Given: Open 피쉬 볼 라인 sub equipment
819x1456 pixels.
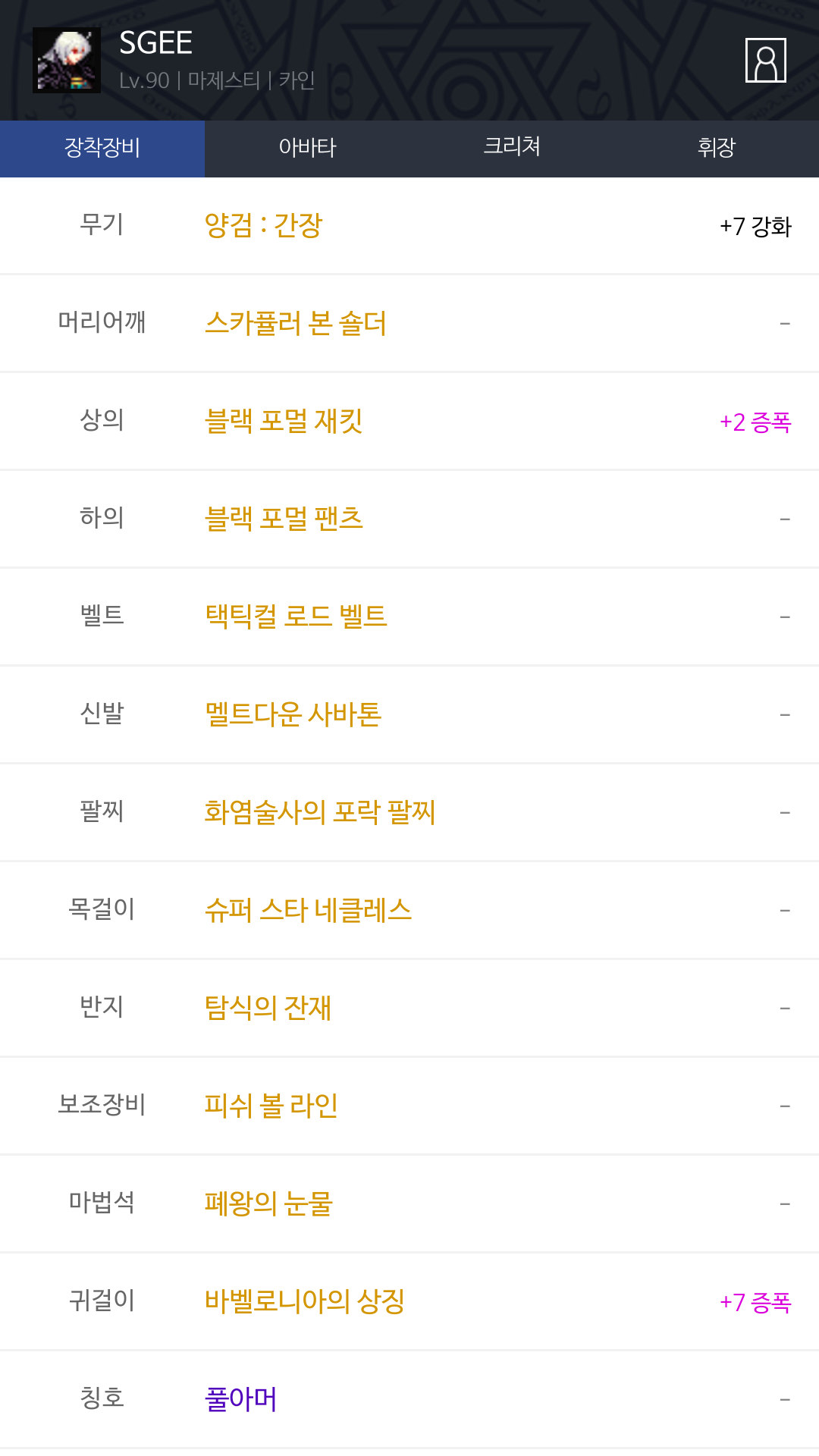Looking at the screenshot, I should click(271, 1106).
